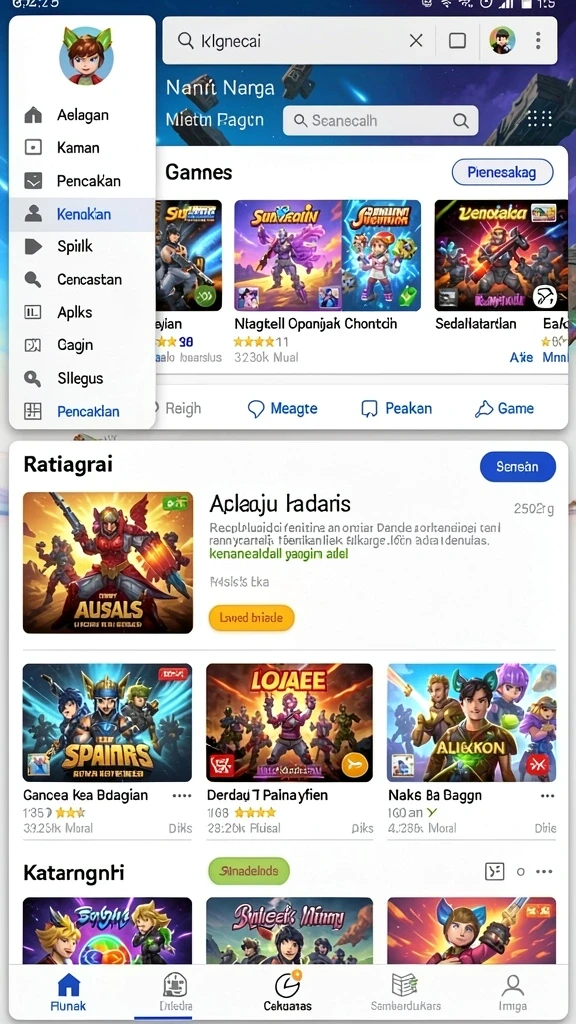Open the overflow menu in top bar
Image resolution: width=576 pixels, height=1024 pixels.
[538, 41]
